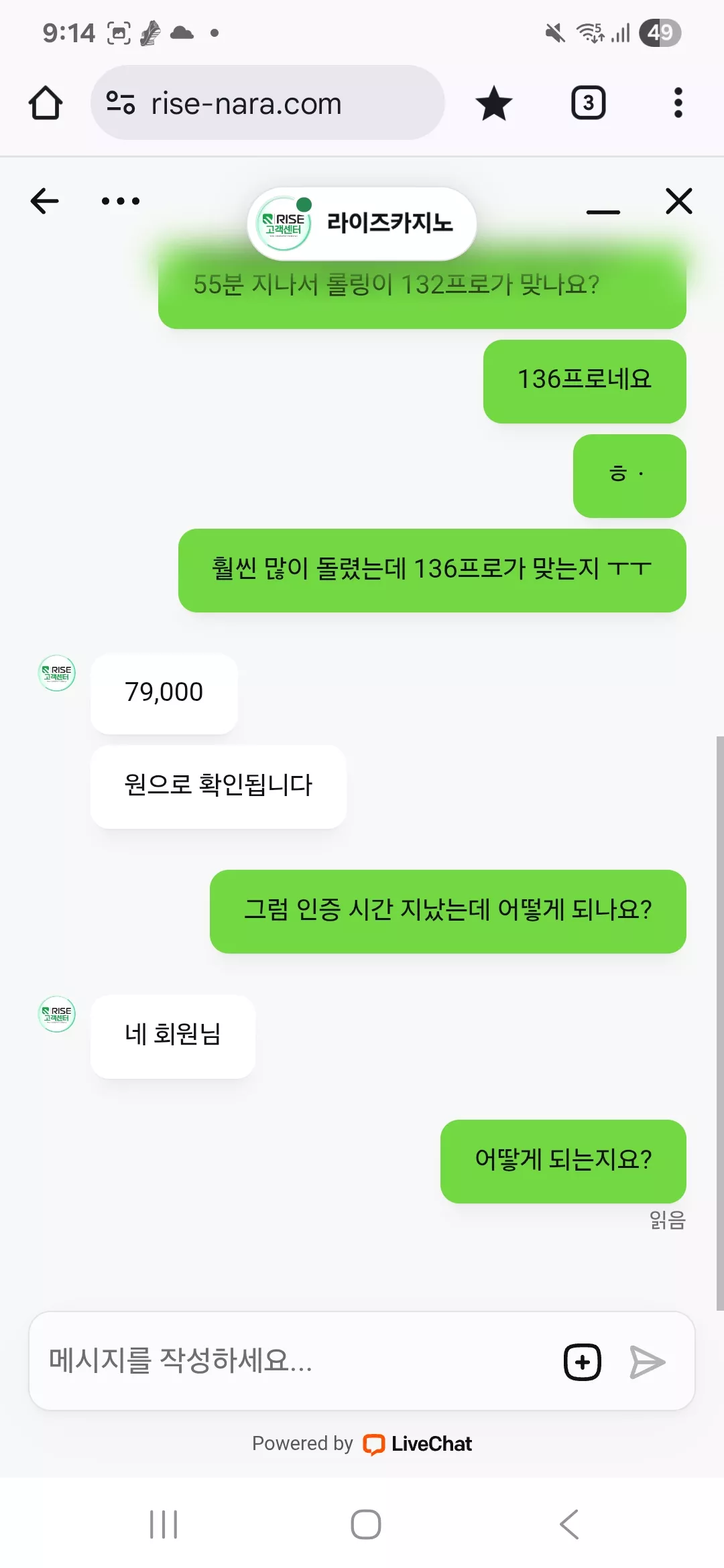The height and width of the screenshot is (1568, 724).
Task: Focus the message input field
Action: coord(295,1361)
